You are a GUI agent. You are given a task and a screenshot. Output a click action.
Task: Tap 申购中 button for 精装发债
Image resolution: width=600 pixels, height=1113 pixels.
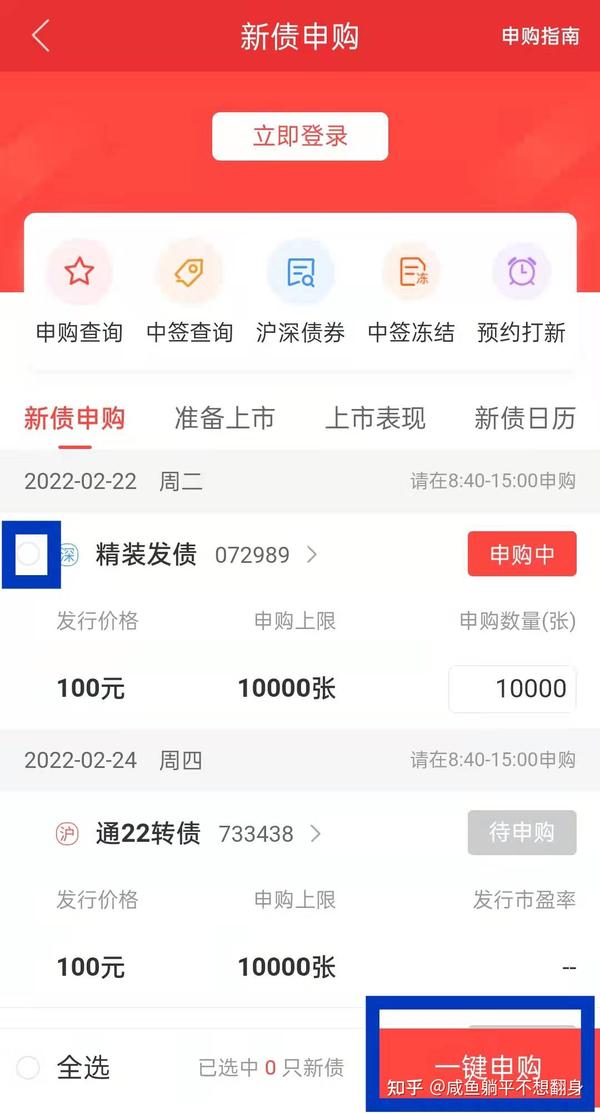tap(522, 554)
